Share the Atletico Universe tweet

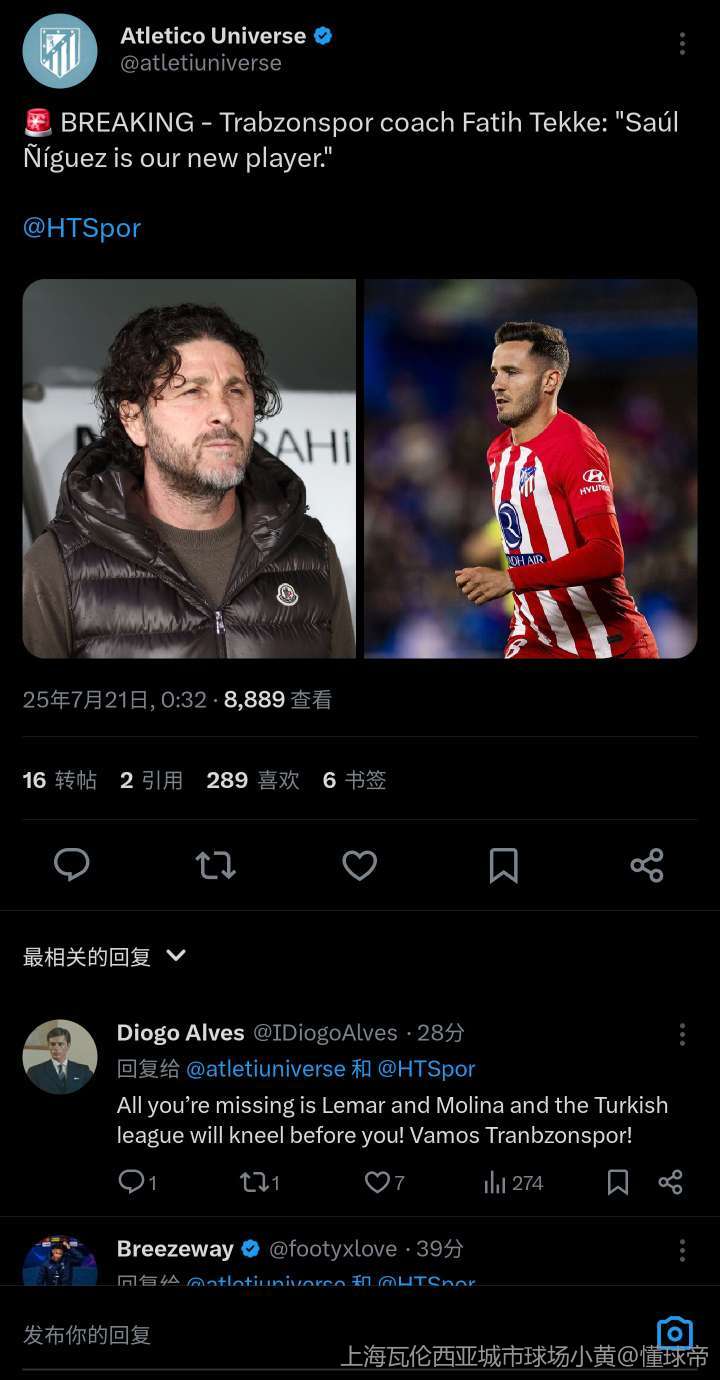[x=647, y=865]
